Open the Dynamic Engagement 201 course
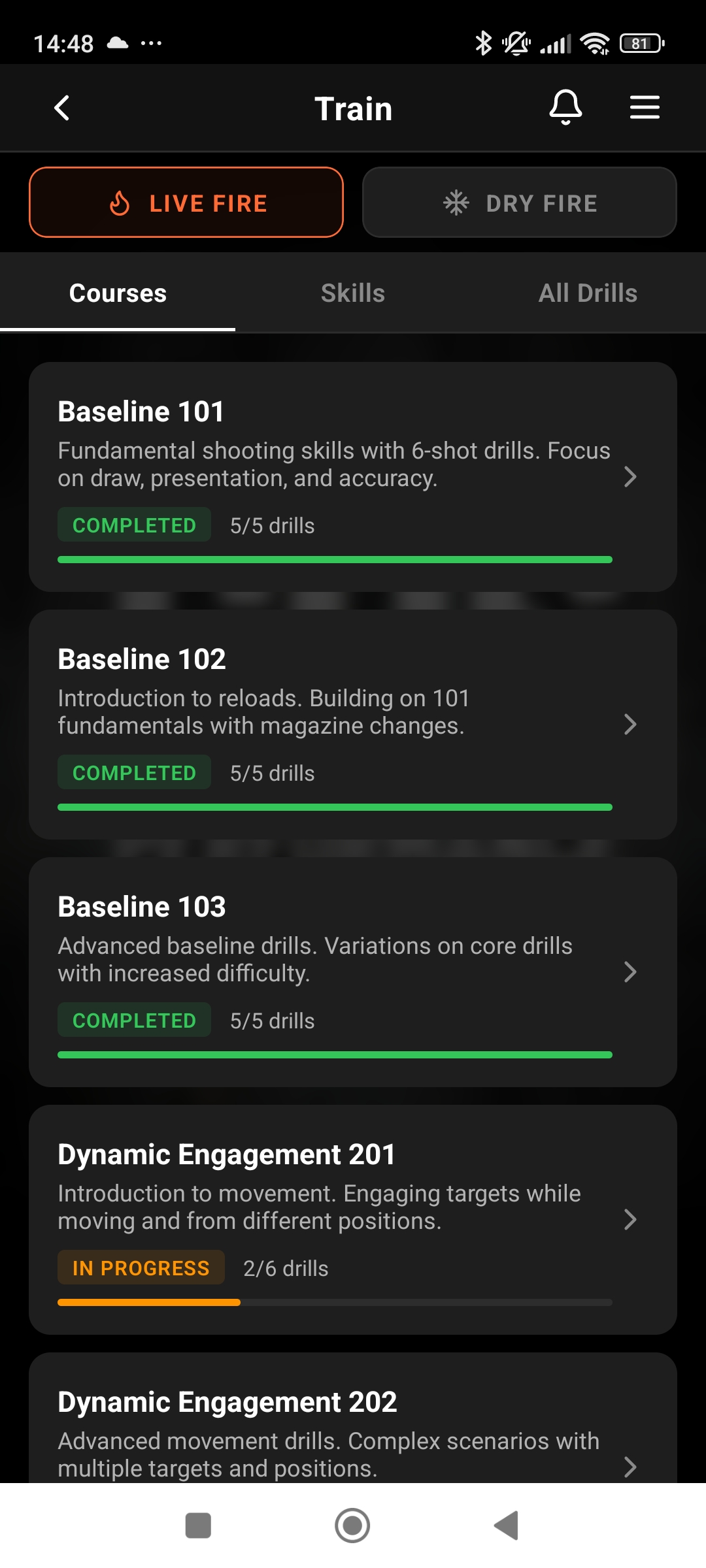This screenshot has width=706, height=1568. click(x=353, y=1219)
